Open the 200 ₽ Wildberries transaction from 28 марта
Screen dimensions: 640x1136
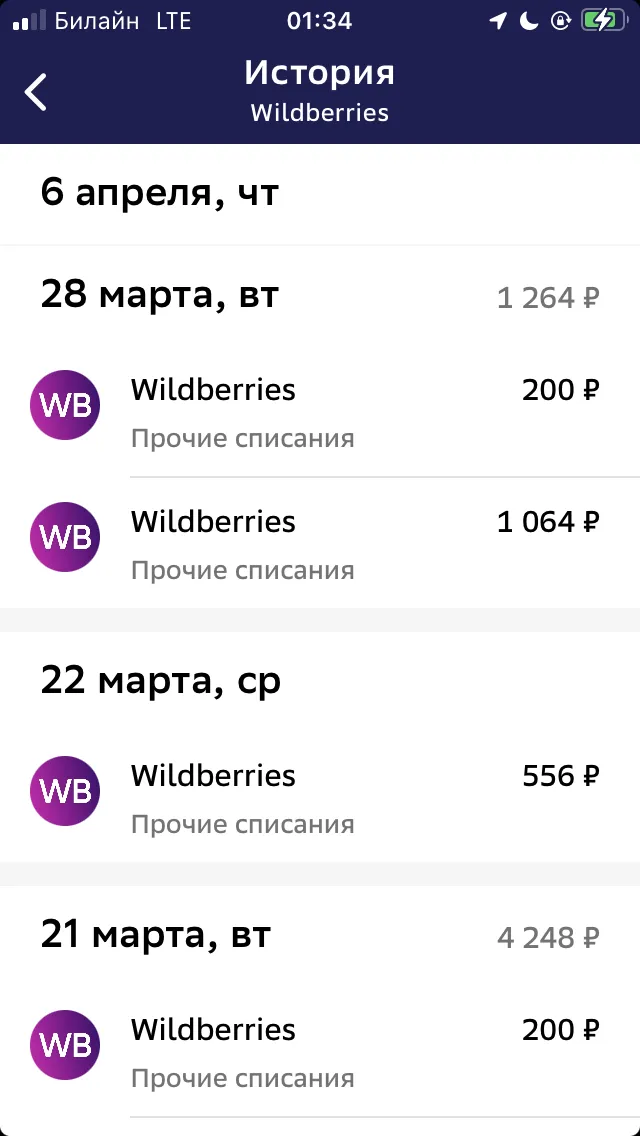[x=320, y=412]
